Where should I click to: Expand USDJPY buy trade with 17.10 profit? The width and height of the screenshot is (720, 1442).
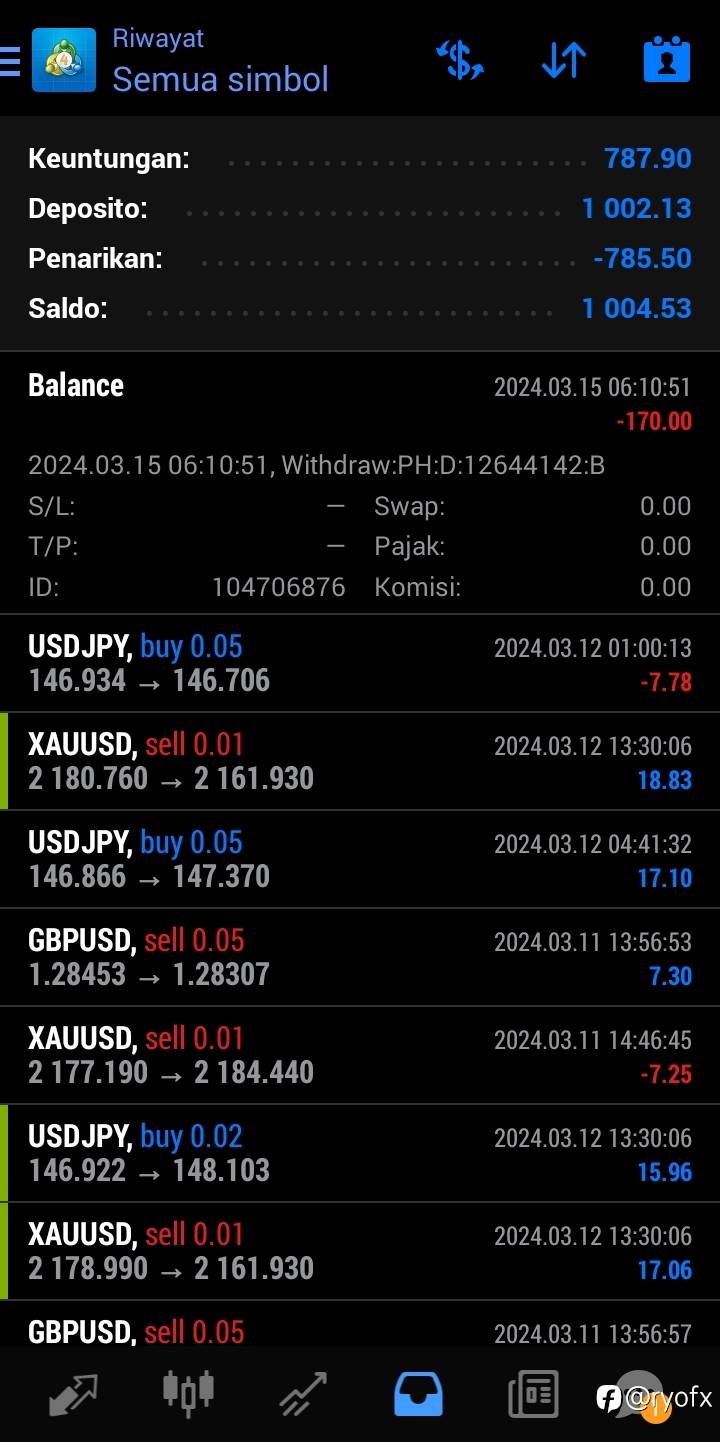click(x=360, y=860)
